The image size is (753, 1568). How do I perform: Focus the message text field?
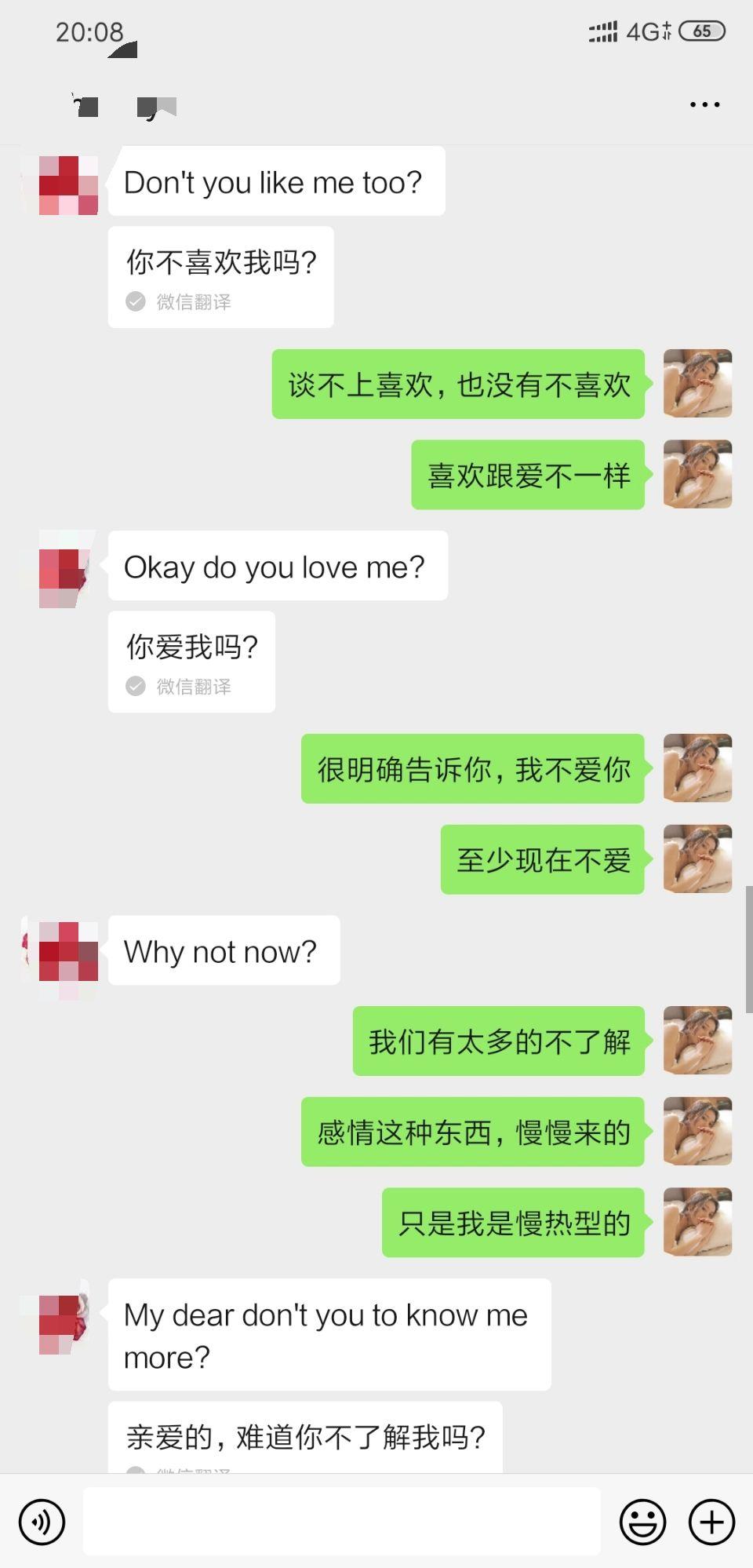342,1521
